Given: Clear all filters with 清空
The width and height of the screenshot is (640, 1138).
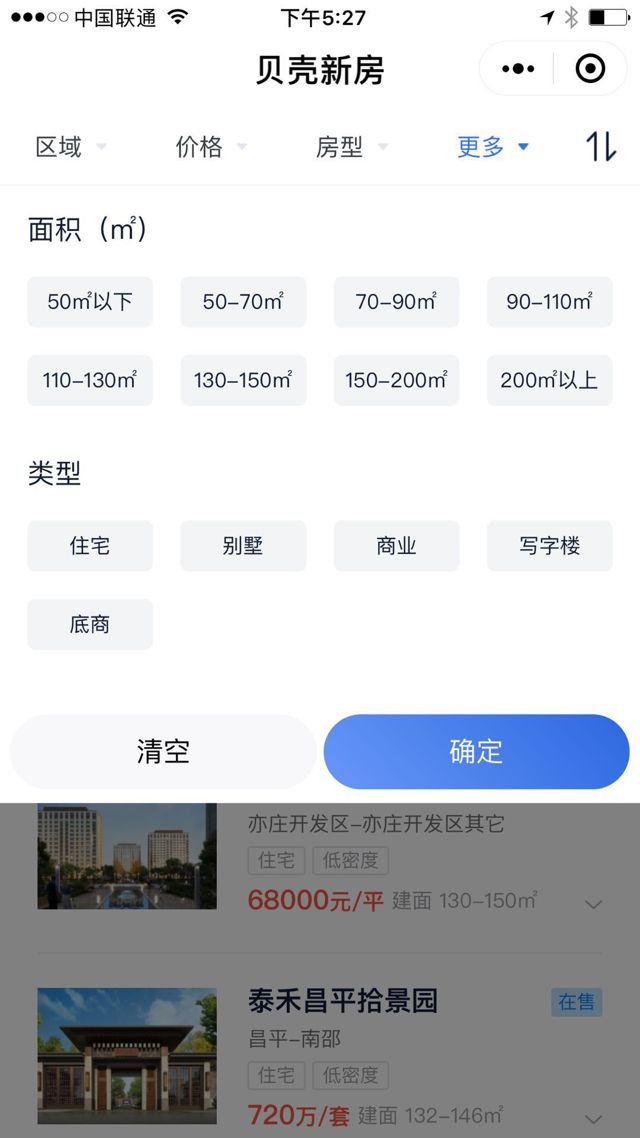Looking at the screenshot, I should click(x=163, y=752).
